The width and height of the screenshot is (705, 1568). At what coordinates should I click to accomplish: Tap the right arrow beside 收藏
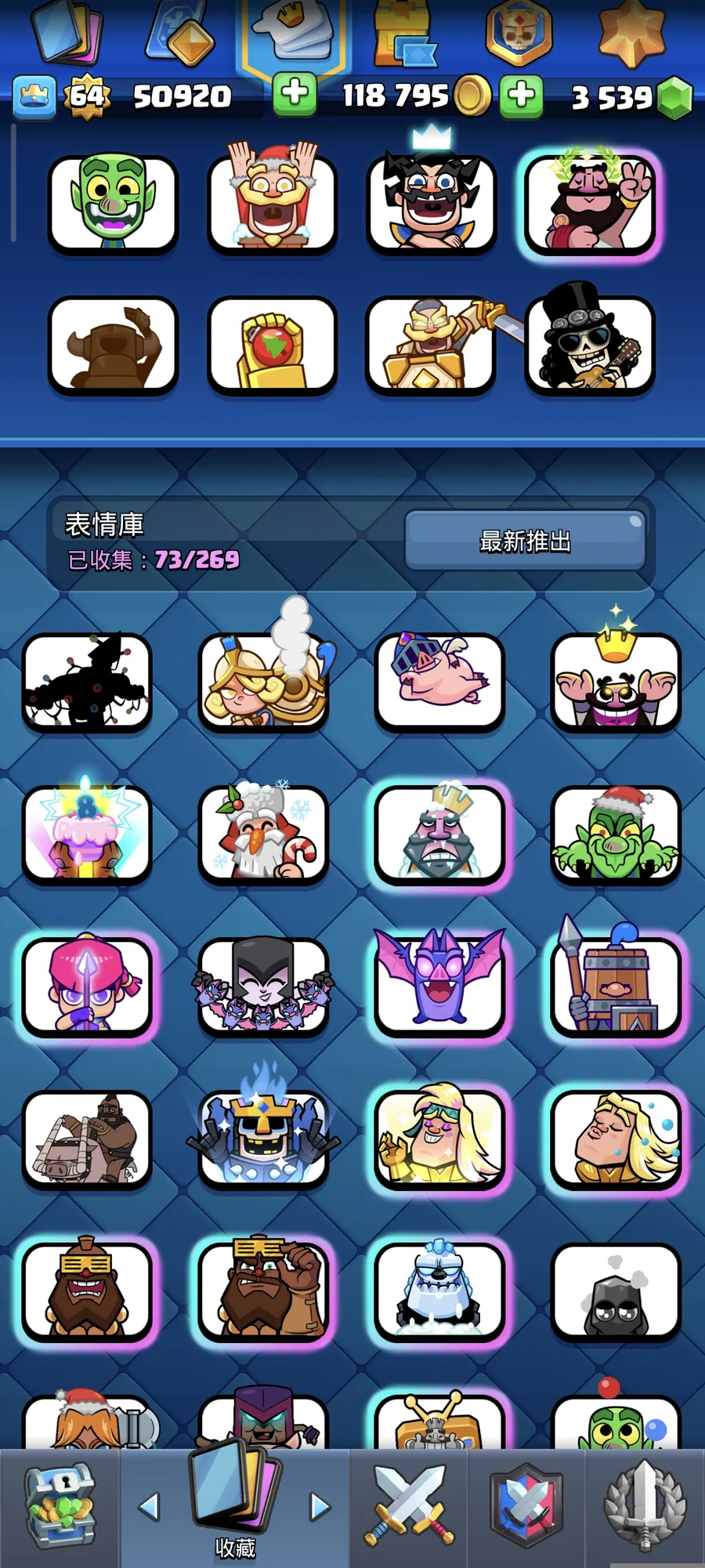pos(320,1506)
